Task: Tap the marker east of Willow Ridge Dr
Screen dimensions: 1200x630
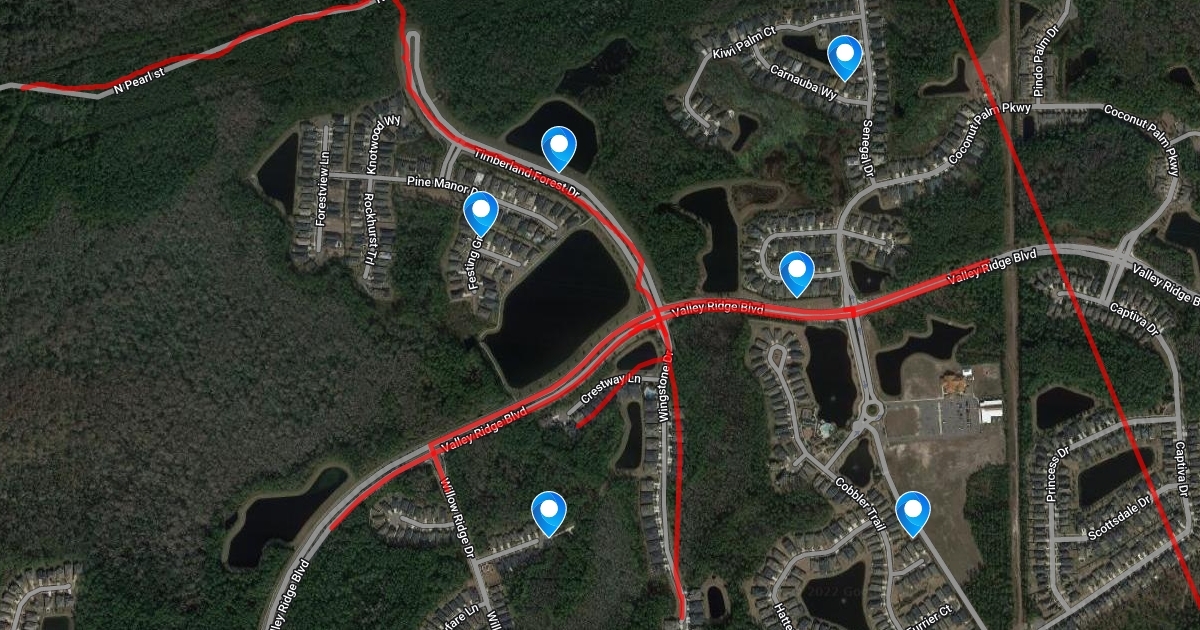Action: tap(548, 513)
